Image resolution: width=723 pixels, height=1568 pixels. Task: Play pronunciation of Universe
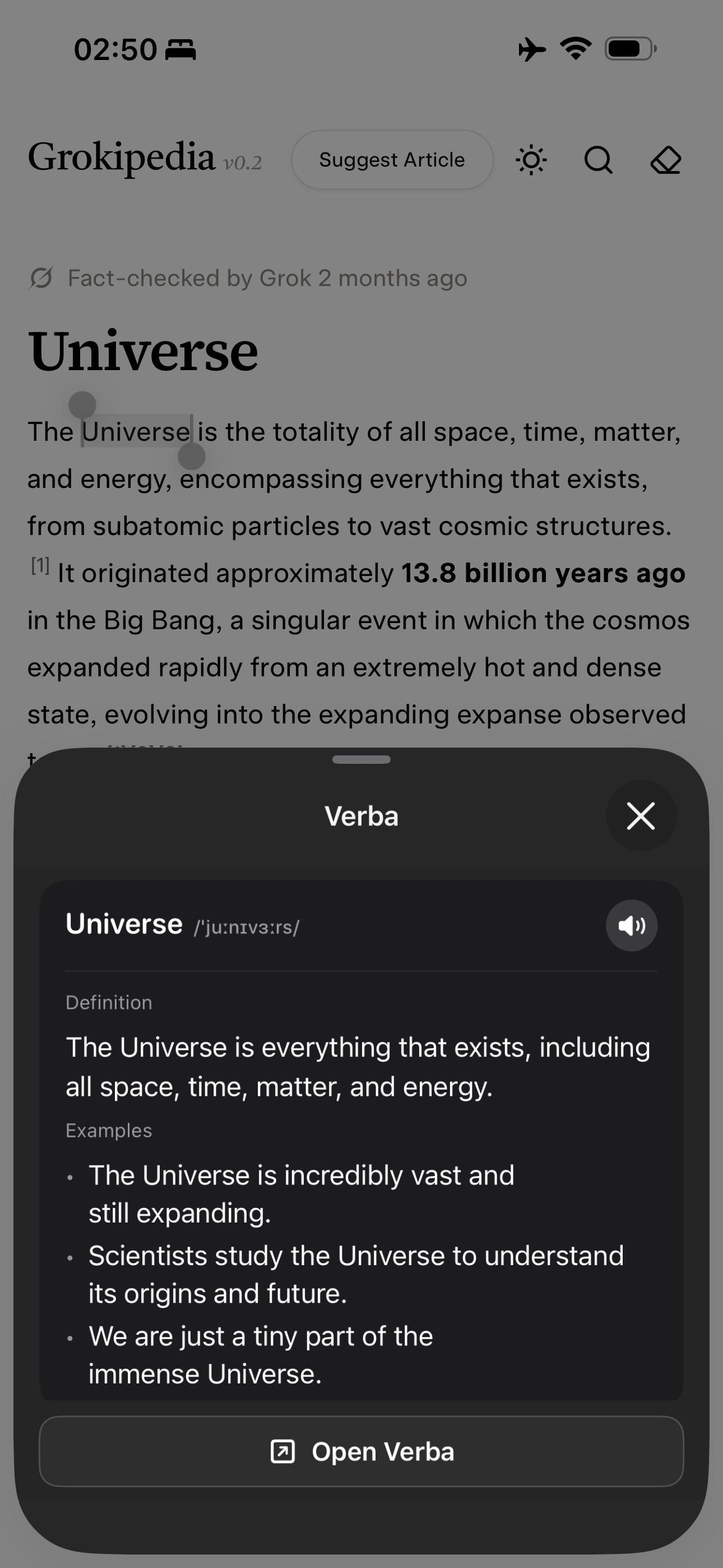(x=631, y=925)
